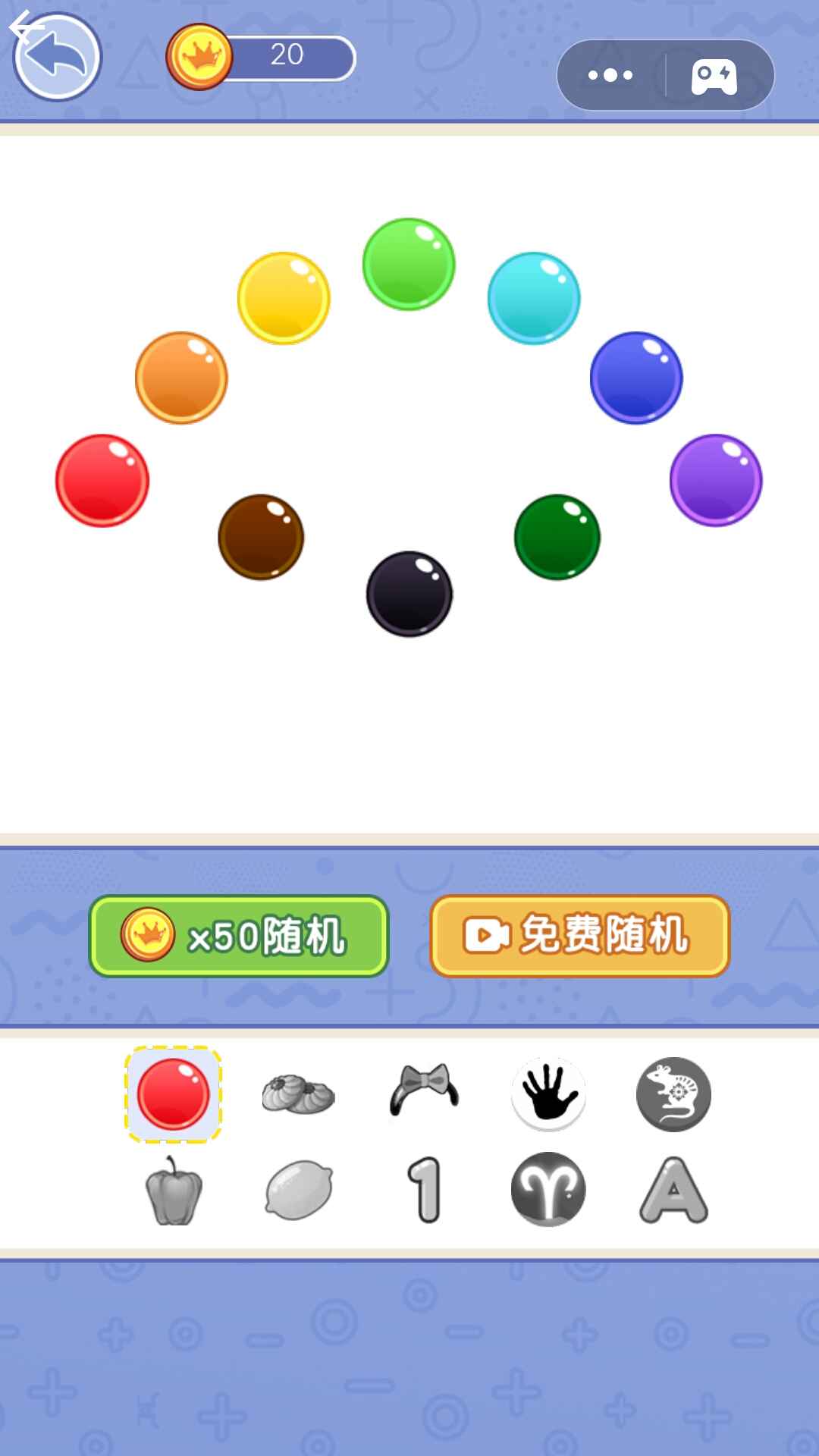The width and height of the screenshot is (819, 1456).
Task: Choose the zodiac rat skin set
Action: pyautogui.click(x=673, y=1094)
